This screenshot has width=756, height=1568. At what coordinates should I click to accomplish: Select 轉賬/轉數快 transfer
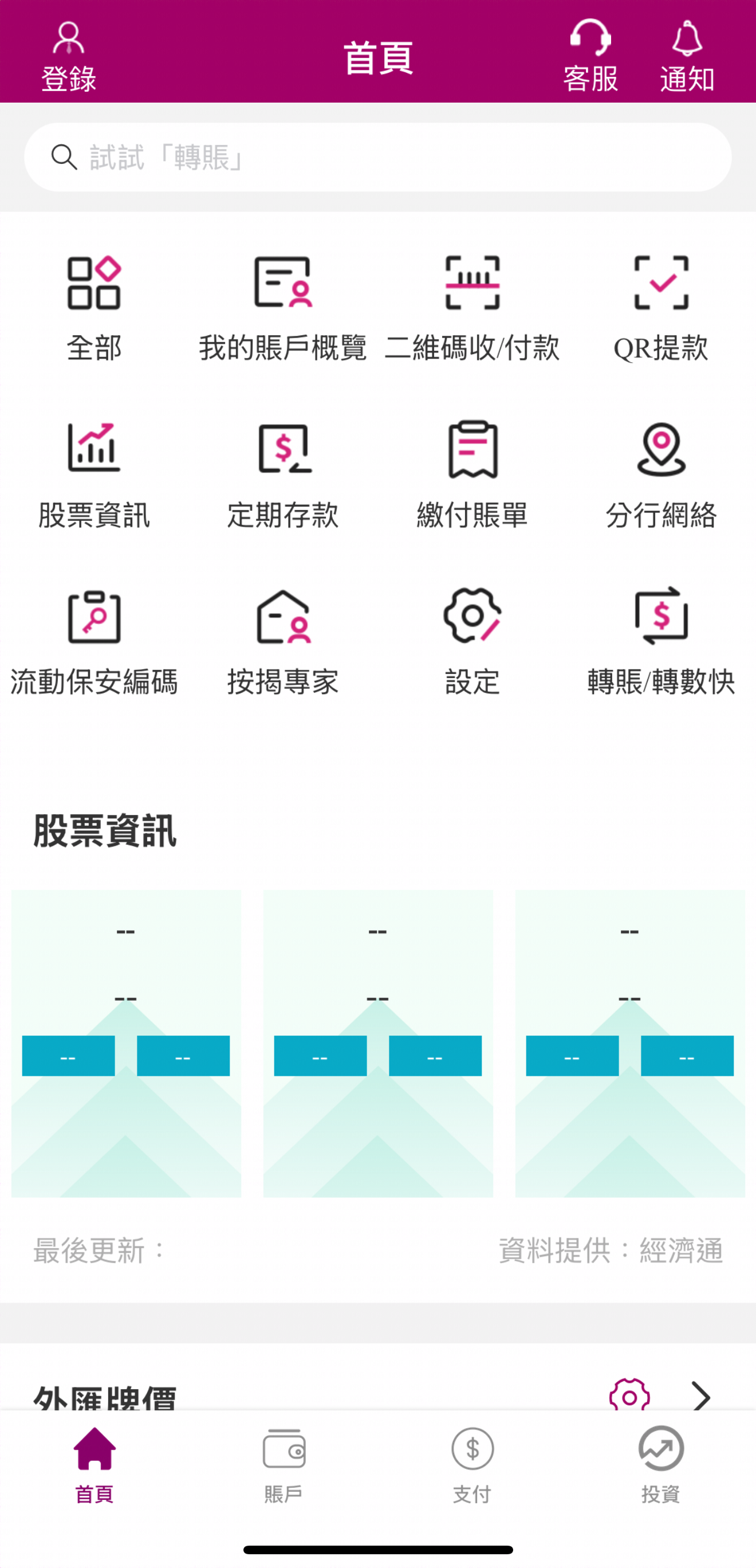pyautogui.click(x=661, y=640)
